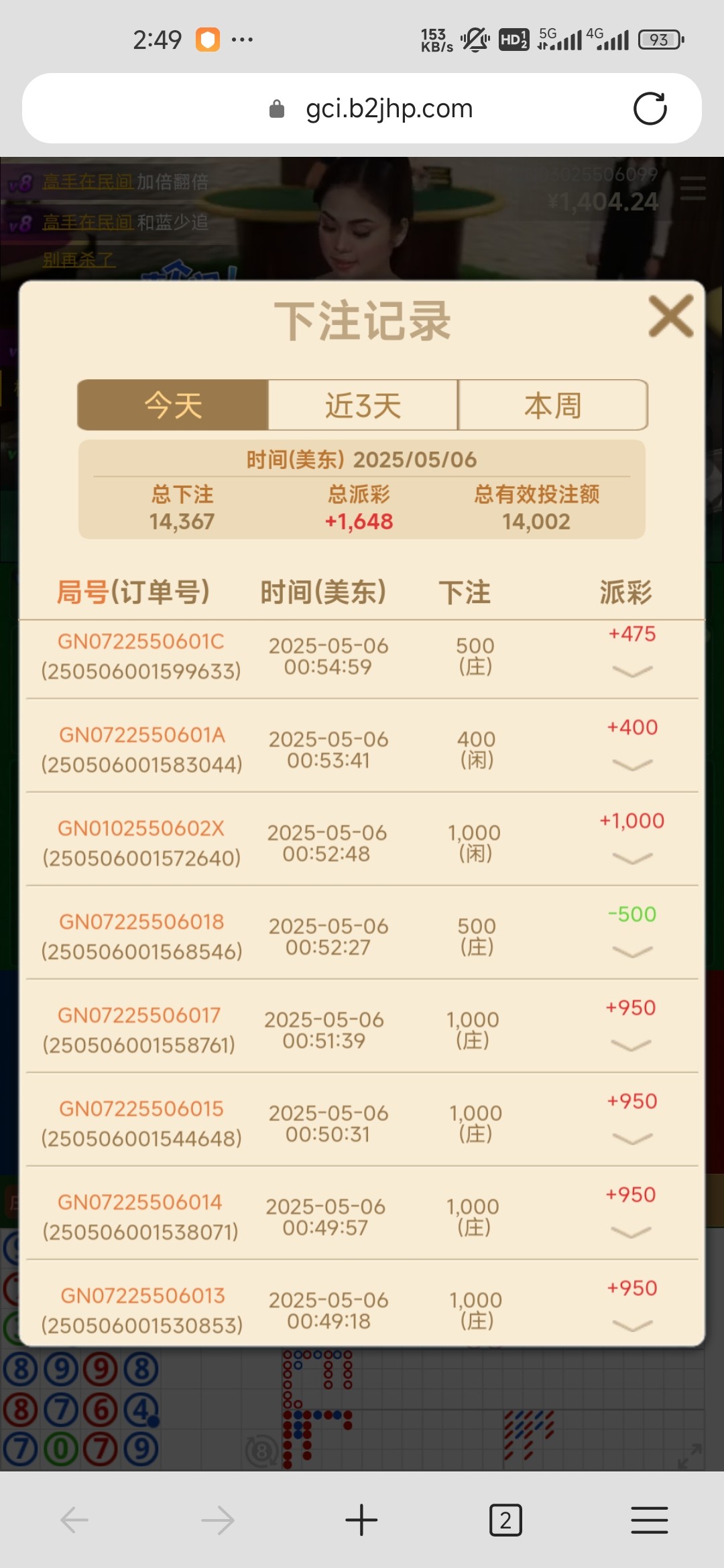Expand details for bet GN0722550601C

click(632, 671)
